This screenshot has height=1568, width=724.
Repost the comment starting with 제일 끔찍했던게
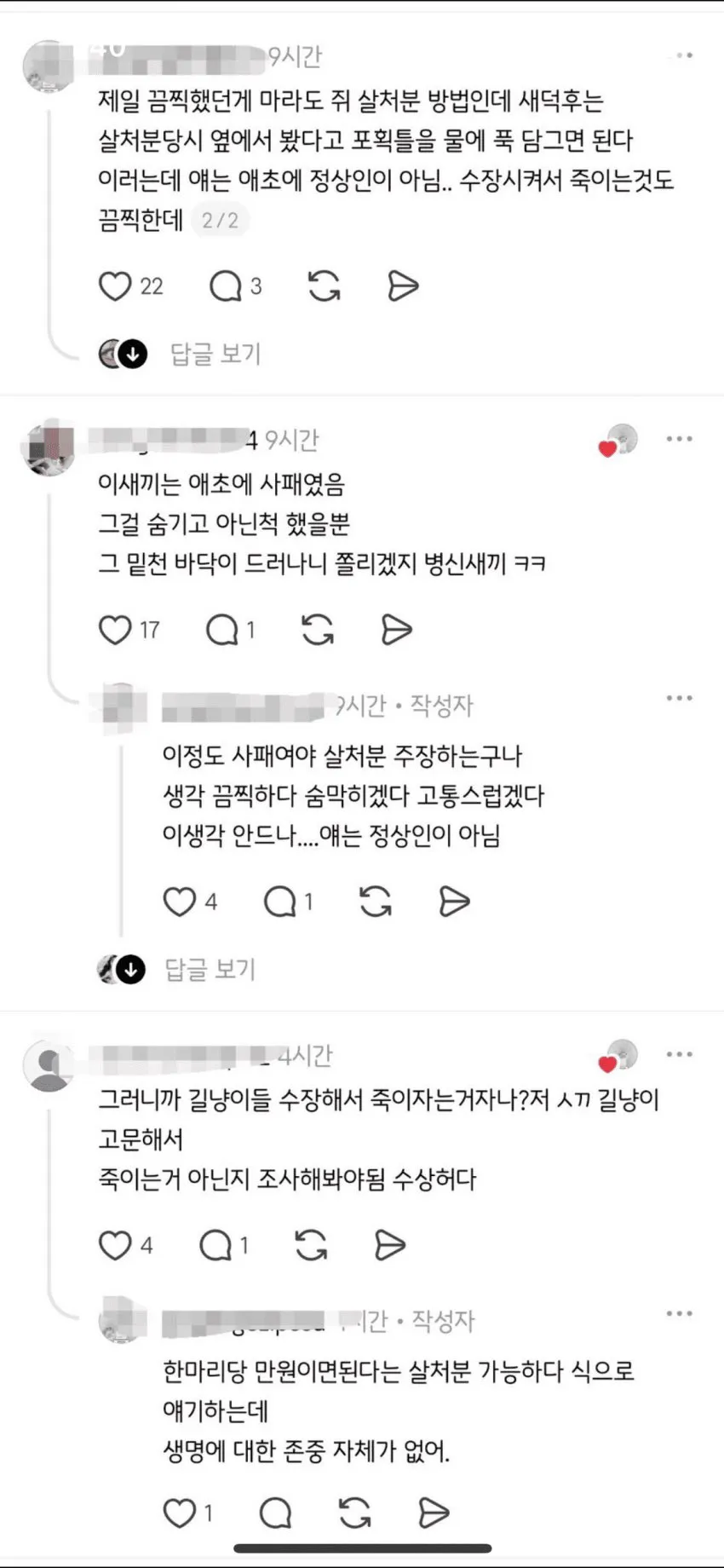coord(324,286)
